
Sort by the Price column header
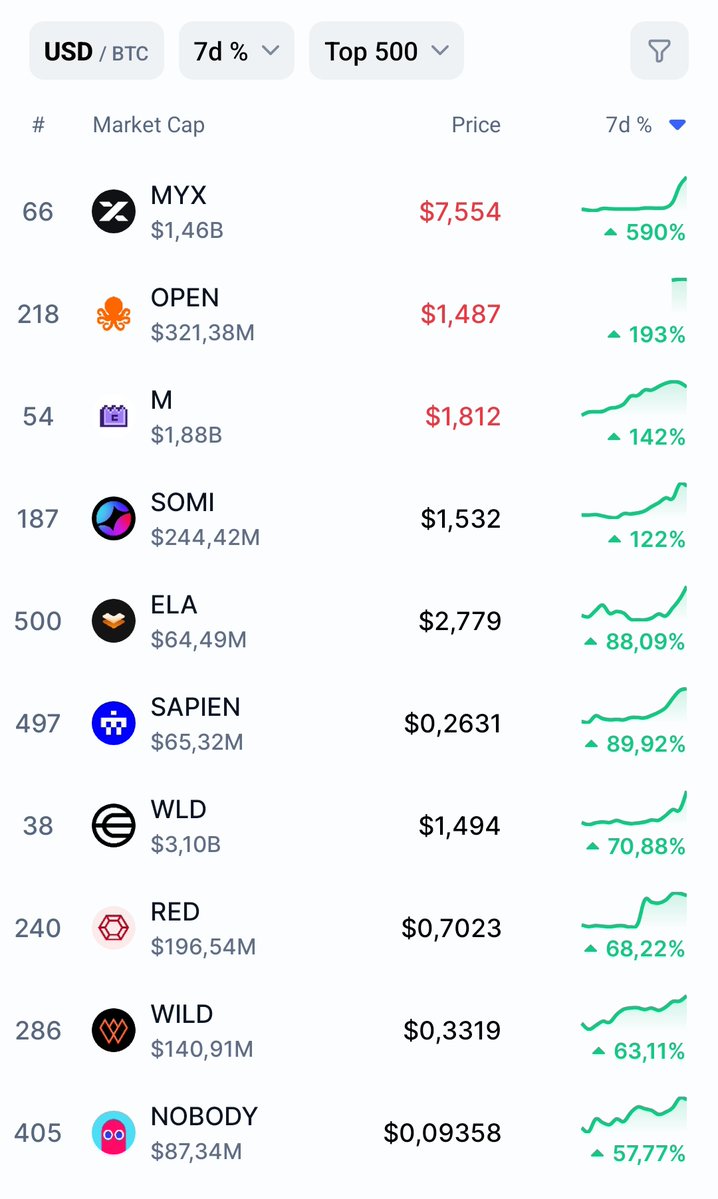(x=476, y=125)
